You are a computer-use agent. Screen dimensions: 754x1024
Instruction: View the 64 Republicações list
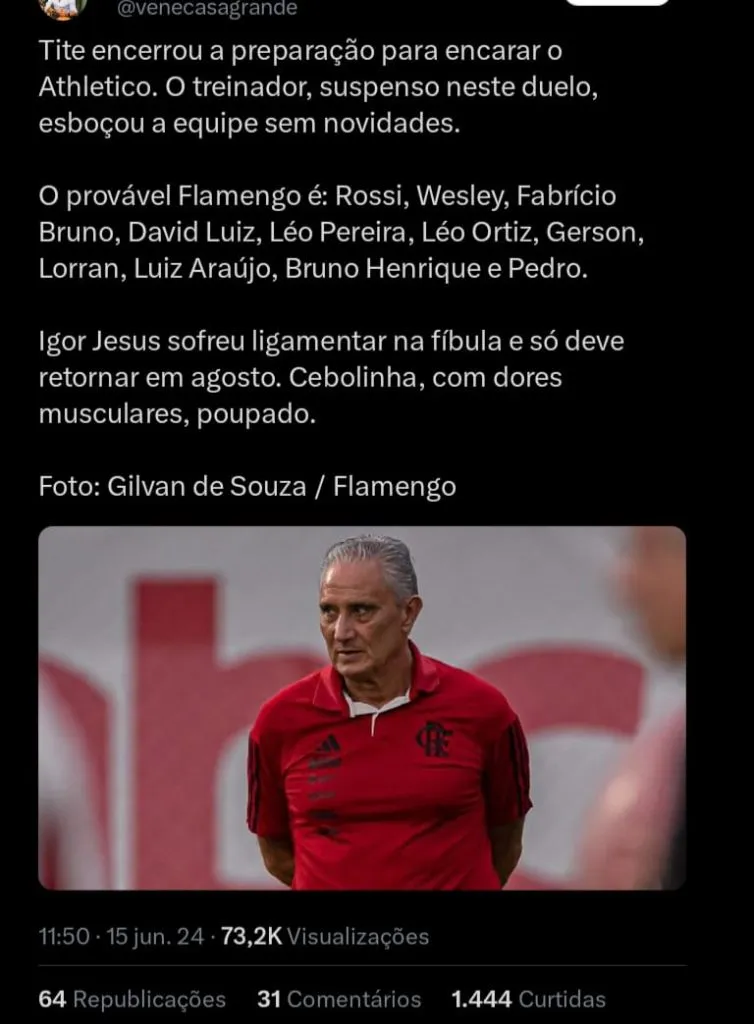tap(132, 999)
